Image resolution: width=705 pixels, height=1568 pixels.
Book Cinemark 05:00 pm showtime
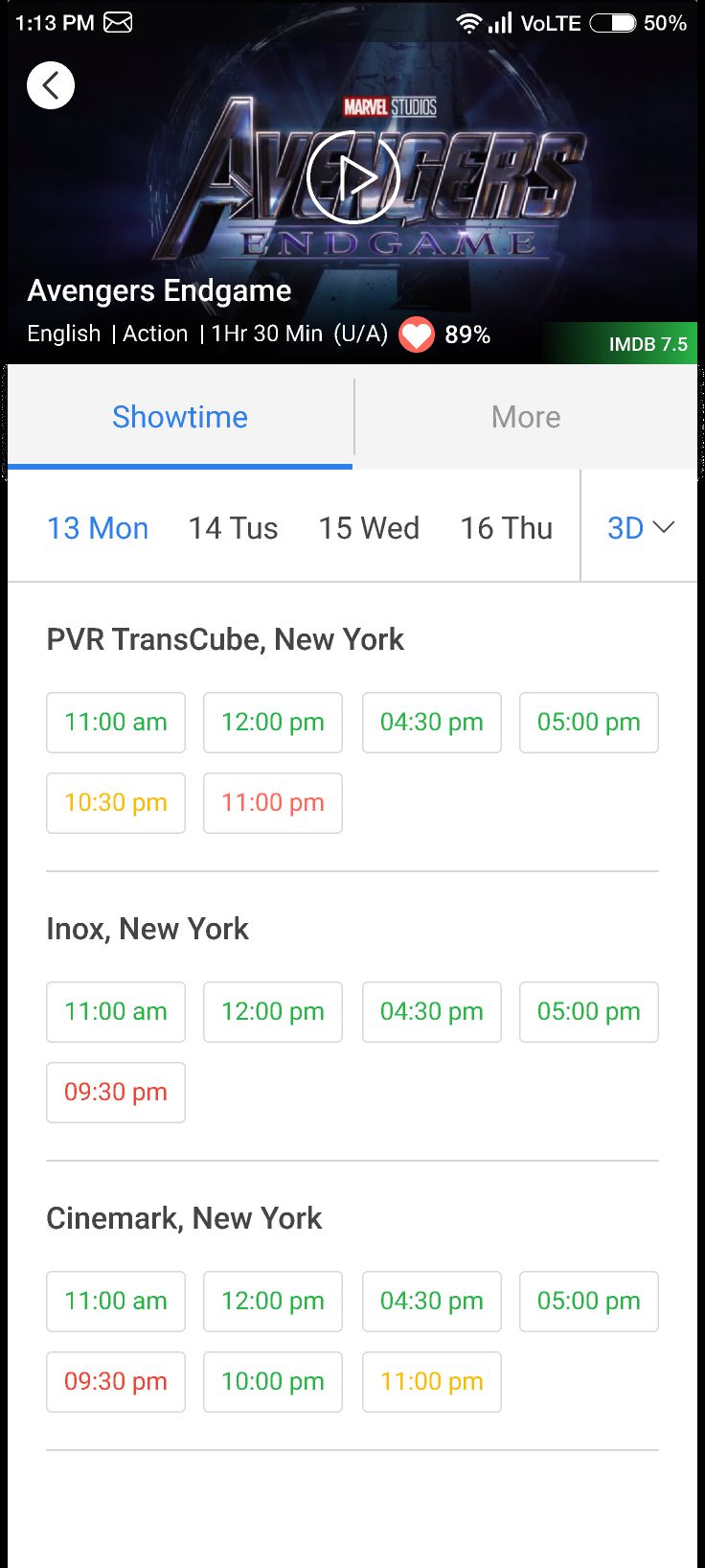589,1302
